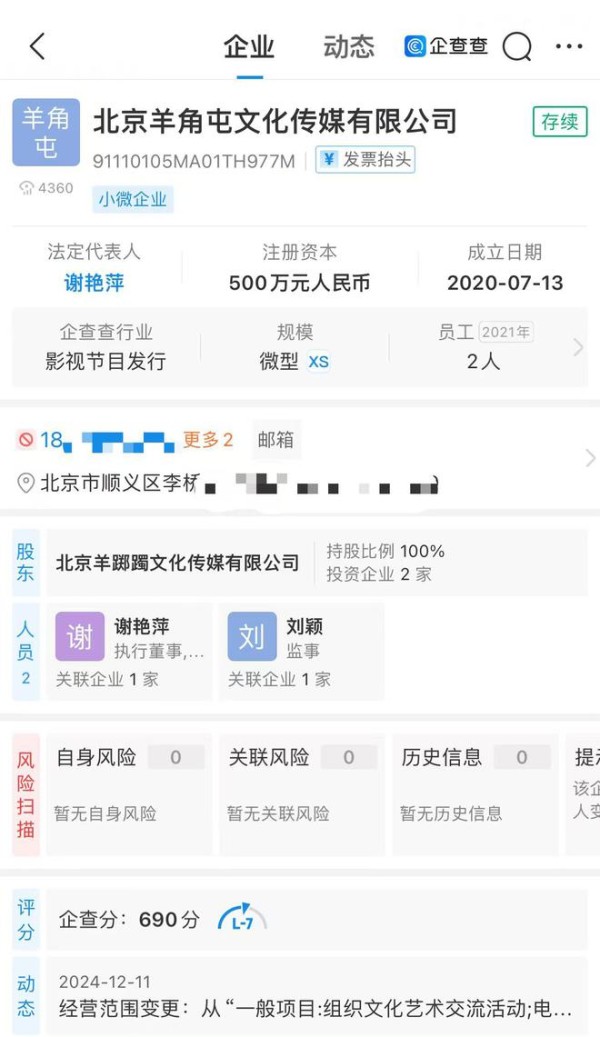Open legal representative 谢艳萍 link
Image resolution: width=600 pixels, height=1037 pixels.
click(94, 283)
